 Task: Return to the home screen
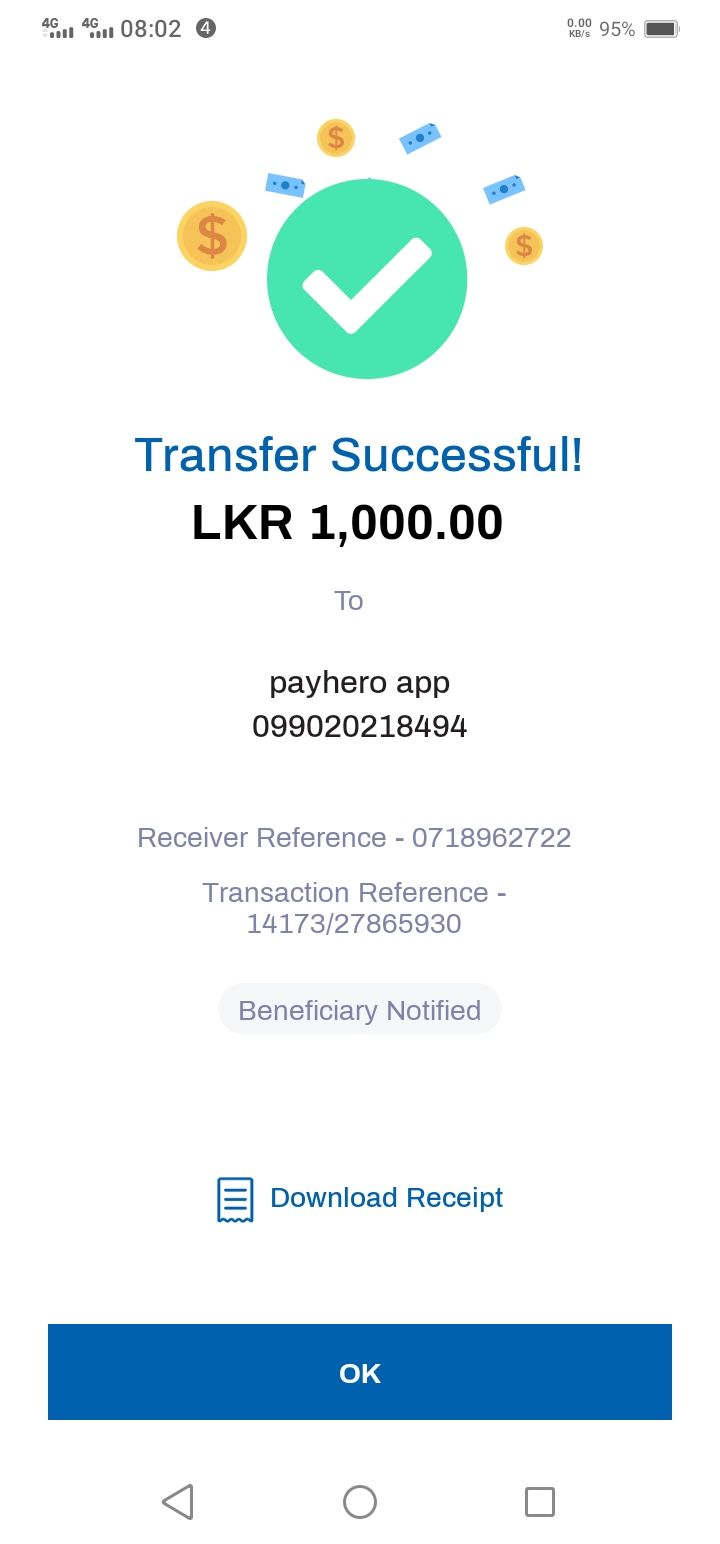pyautogui.click(x=360, y=1501)
